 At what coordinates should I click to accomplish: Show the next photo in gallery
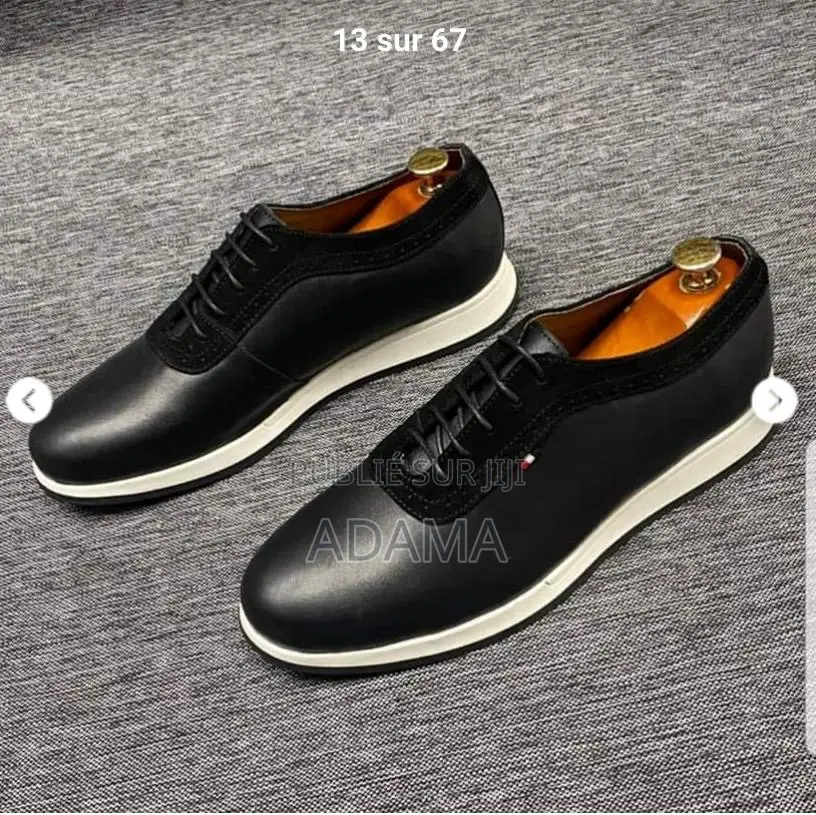774,401
